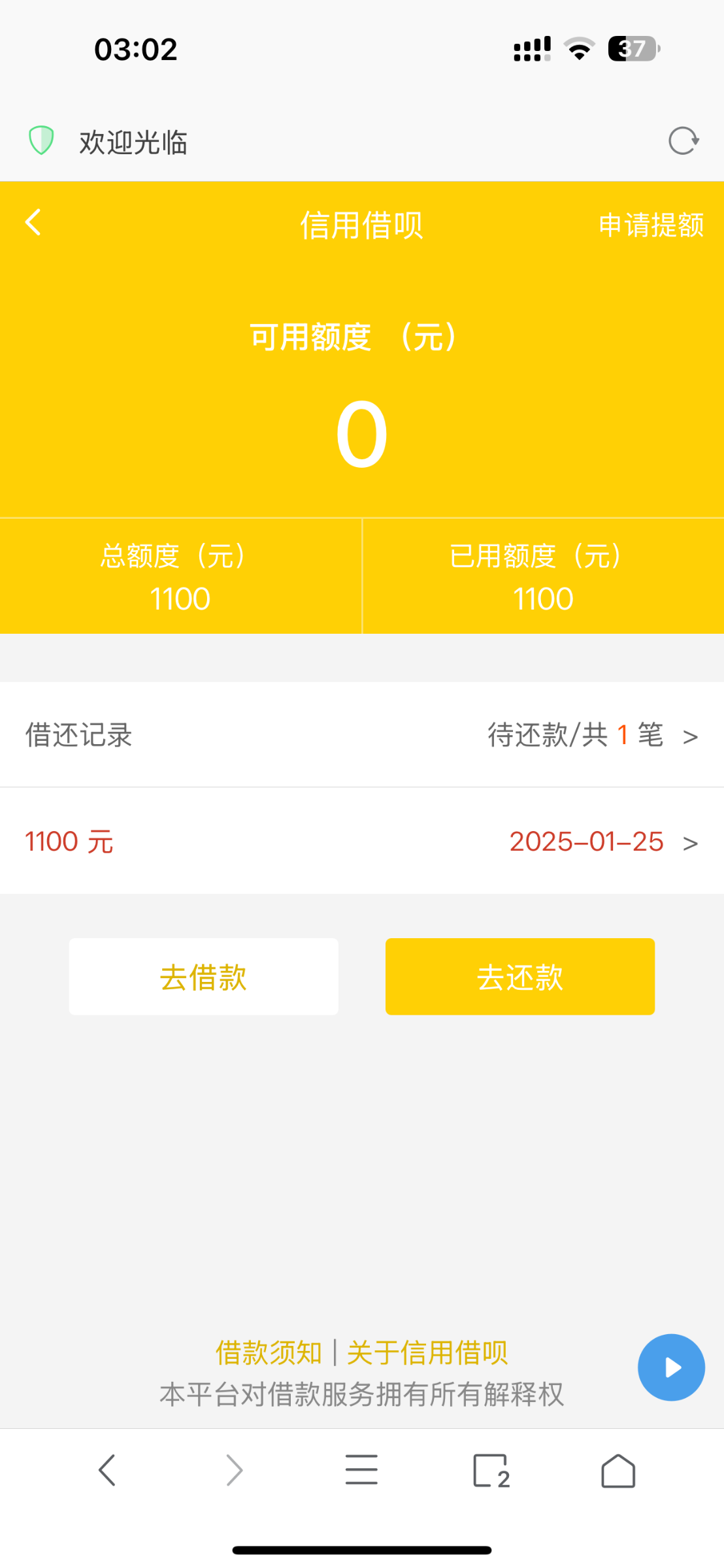The image size is (724, 1568).
Task: Go to the browser home page
Action: [617, 1471]
